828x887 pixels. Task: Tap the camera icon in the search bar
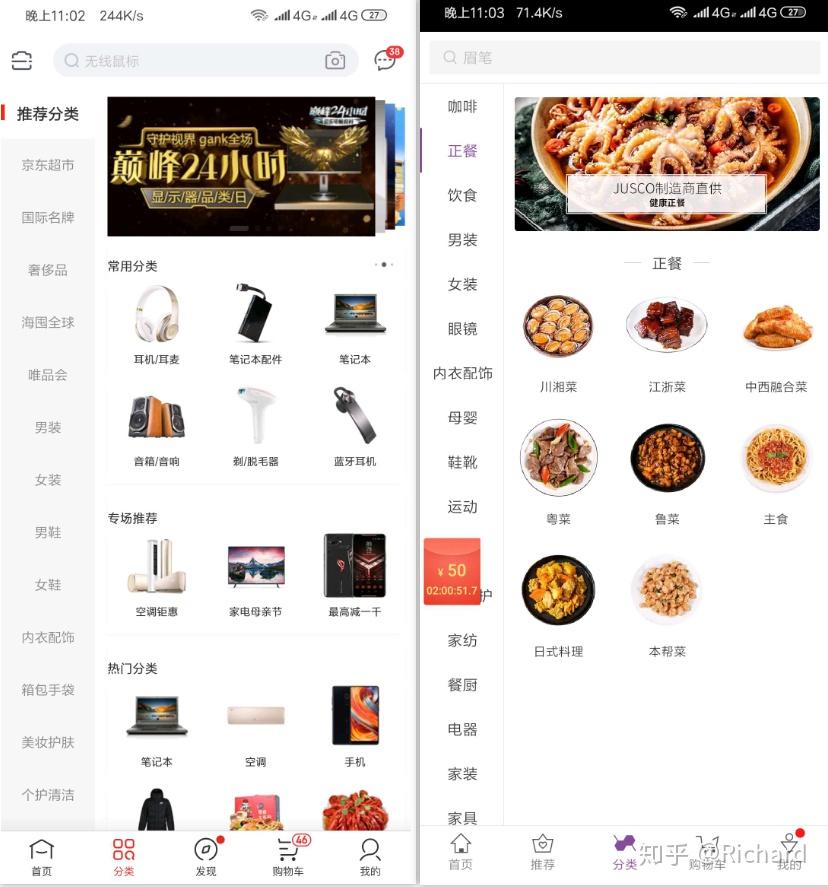[x=335, y=61]
